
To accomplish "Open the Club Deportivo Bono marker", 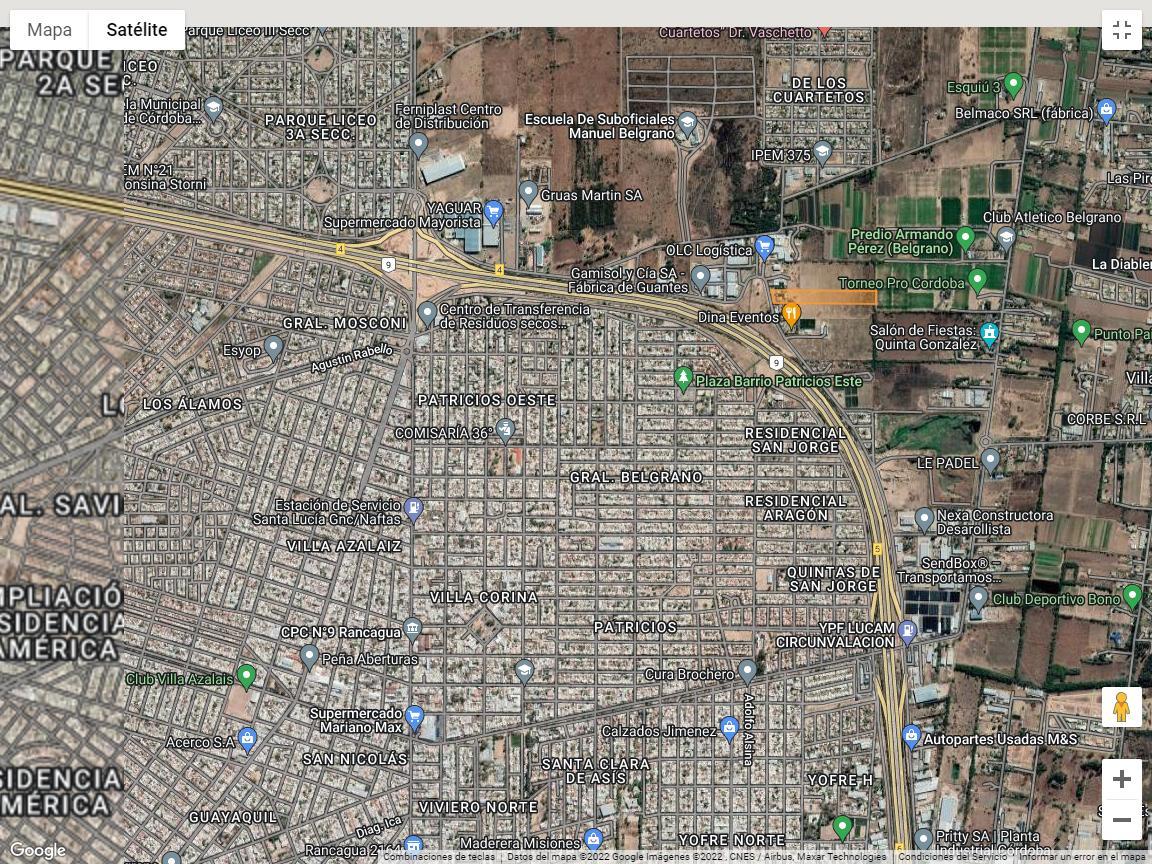I will (x=1132, y=597).
